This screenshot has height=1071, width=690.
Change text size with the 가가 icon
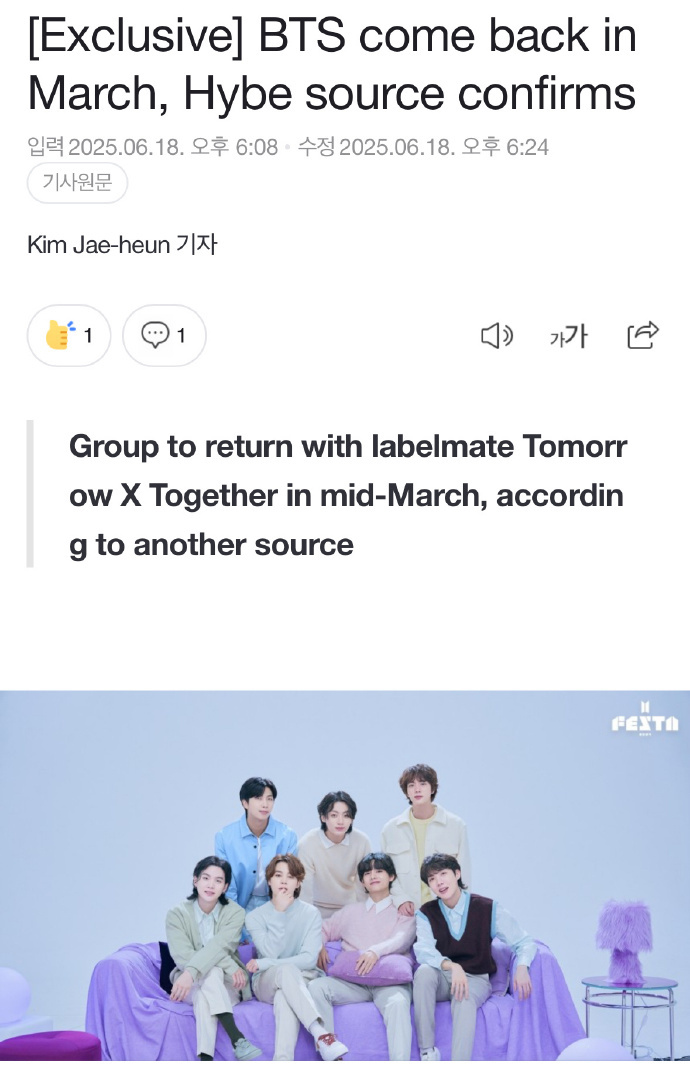coord(568,337)
